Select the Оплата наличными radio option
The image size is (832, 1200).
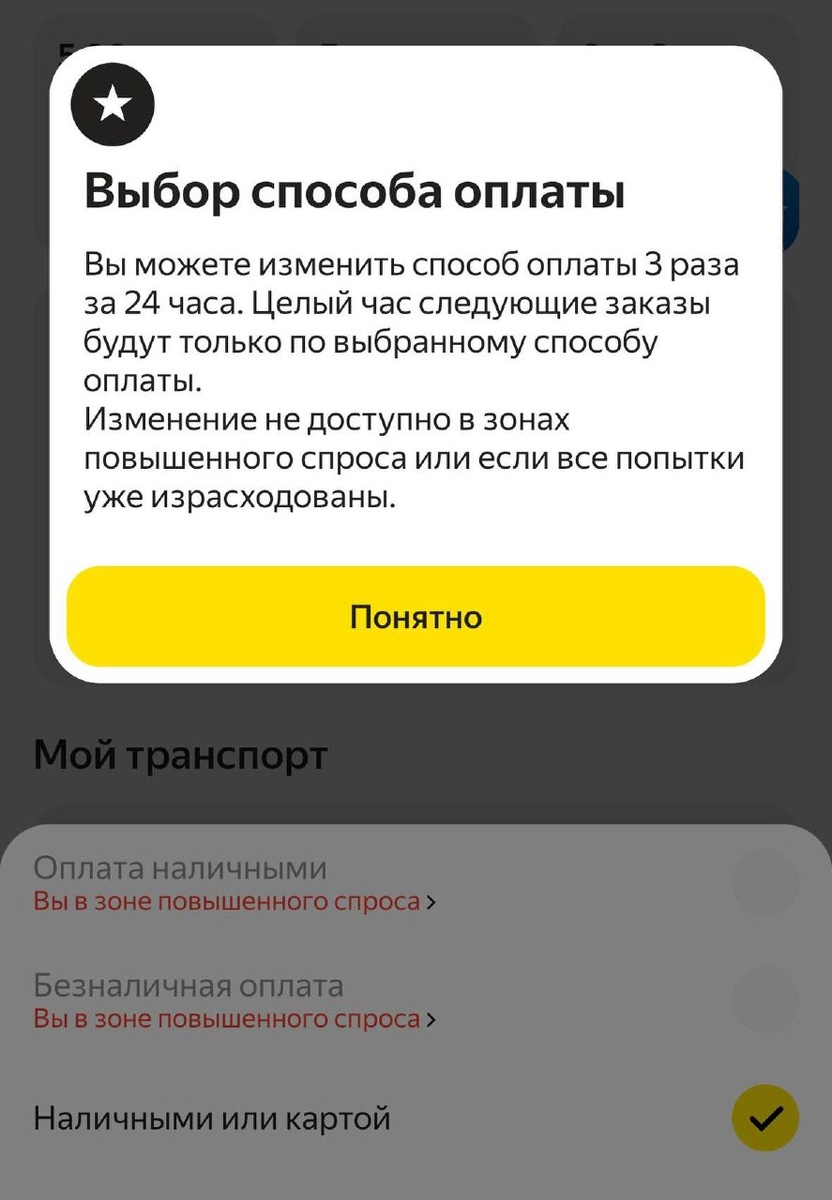click(x=765, y=882)
